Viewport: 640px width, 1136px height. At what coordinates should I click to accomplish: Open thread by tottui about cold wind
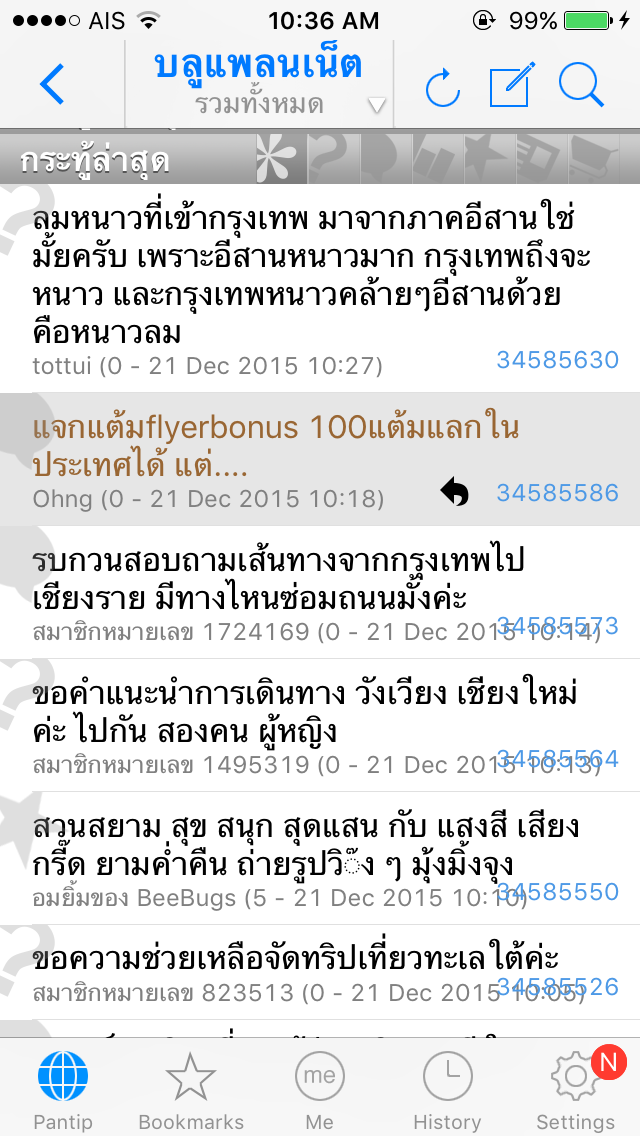(x=320, y=289)
